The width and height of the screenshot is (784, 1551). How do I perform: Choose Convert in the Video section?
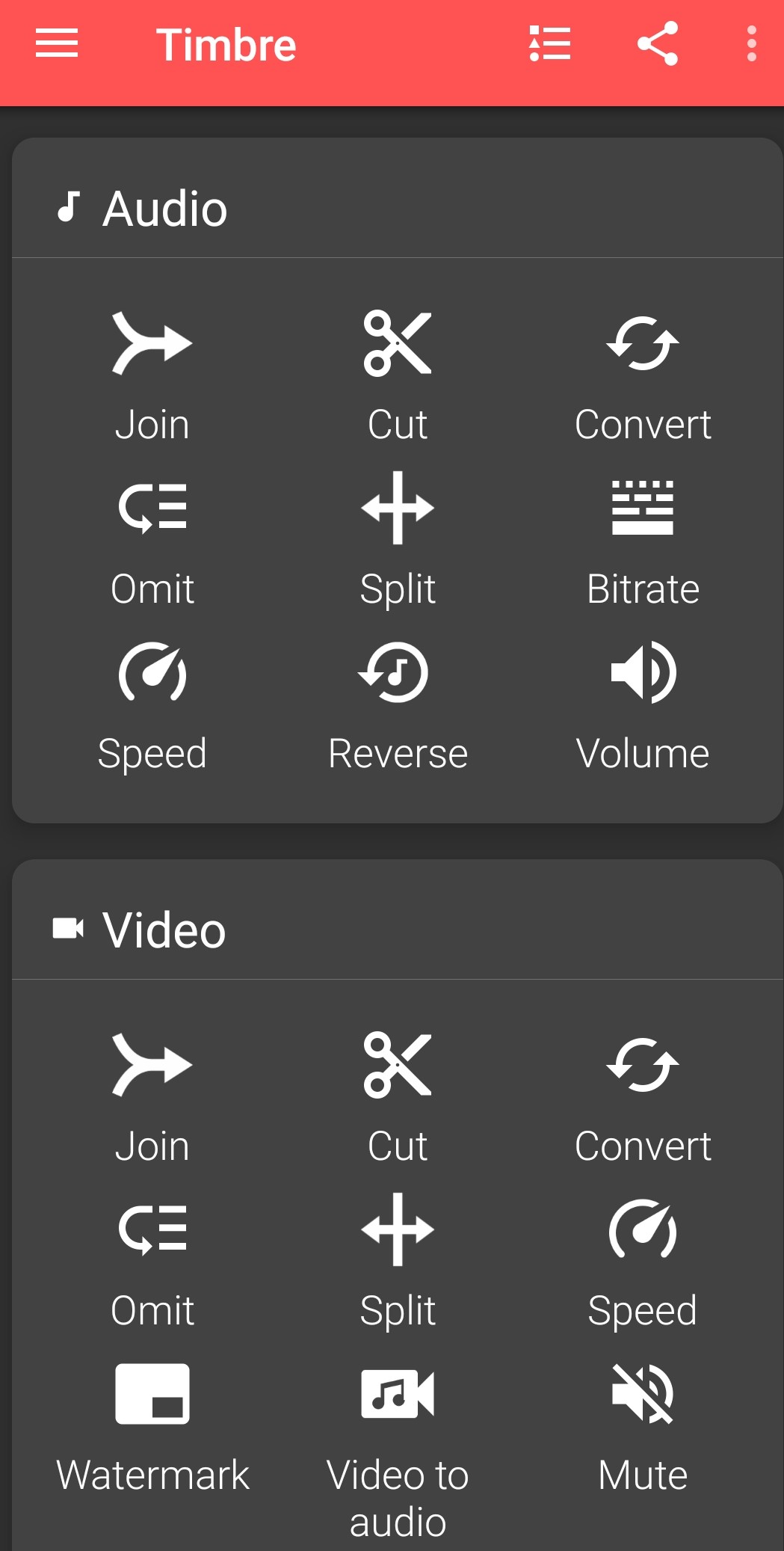(643, 1096)
